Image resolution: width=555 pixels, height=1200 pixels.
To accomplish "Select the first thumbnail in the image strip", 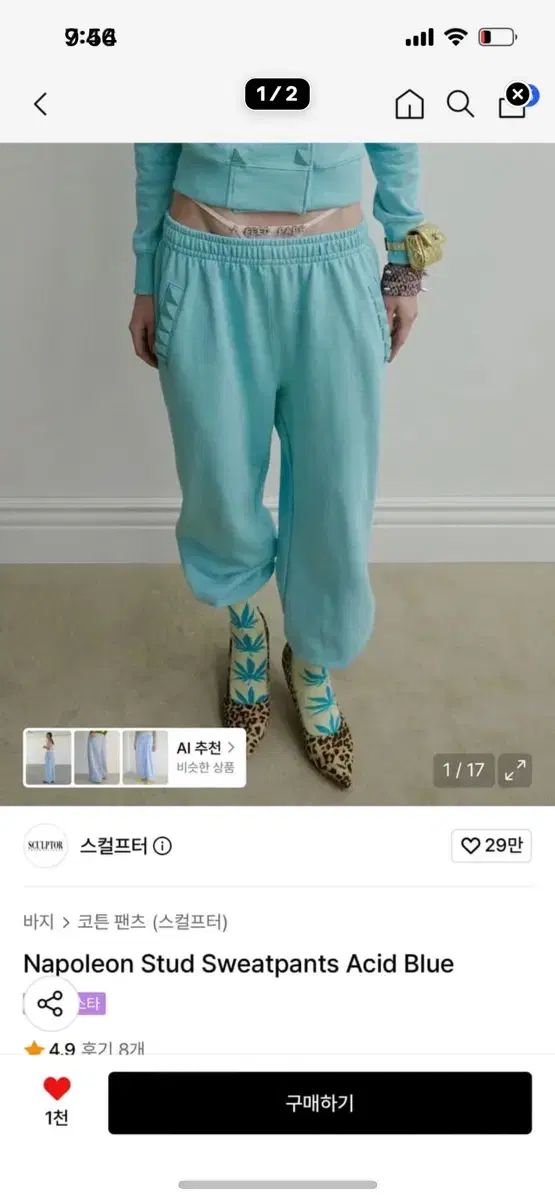I will click(48, 757).
